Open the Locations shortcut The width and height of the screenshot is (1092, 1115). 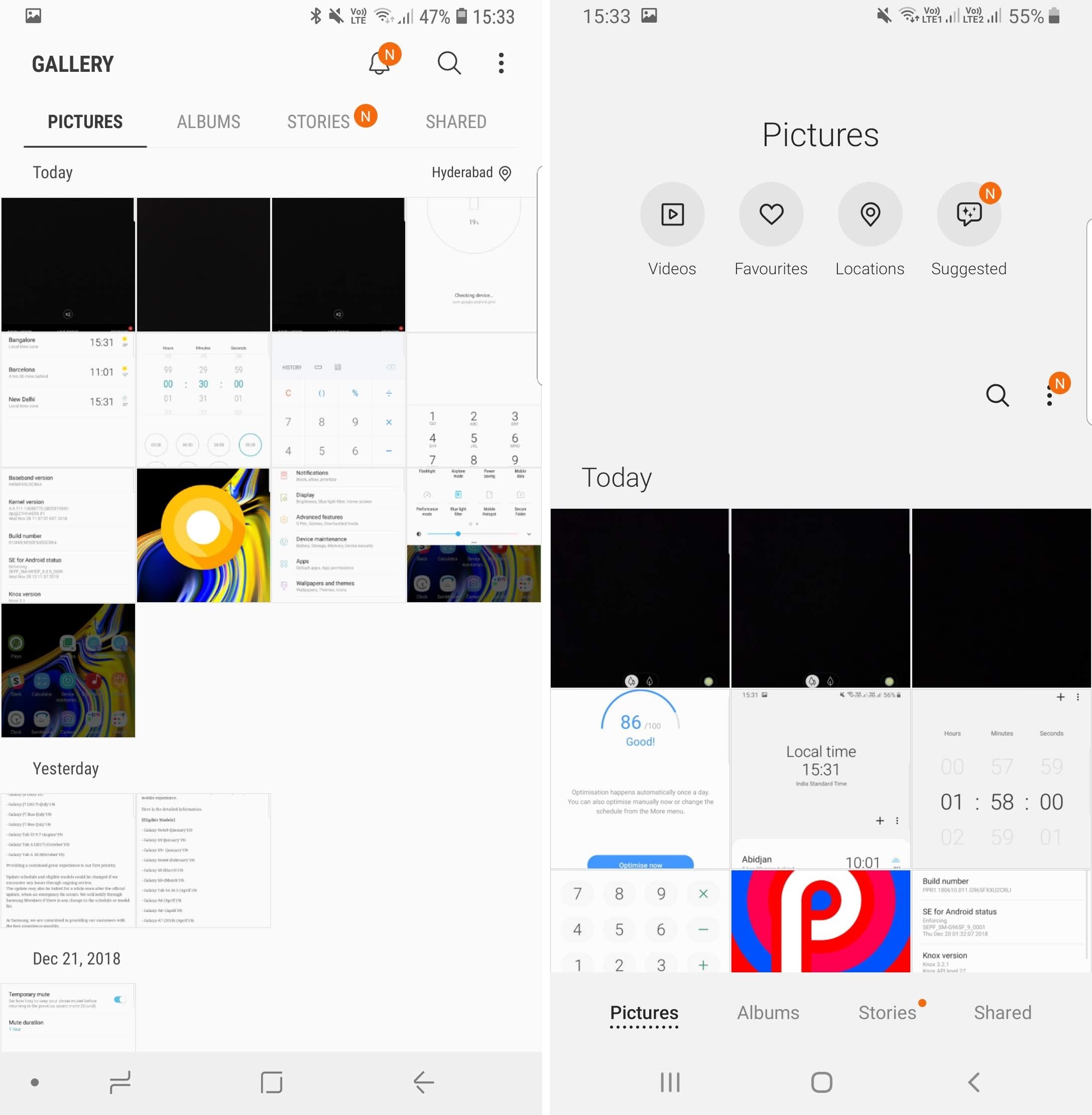[x=870, y=214]
